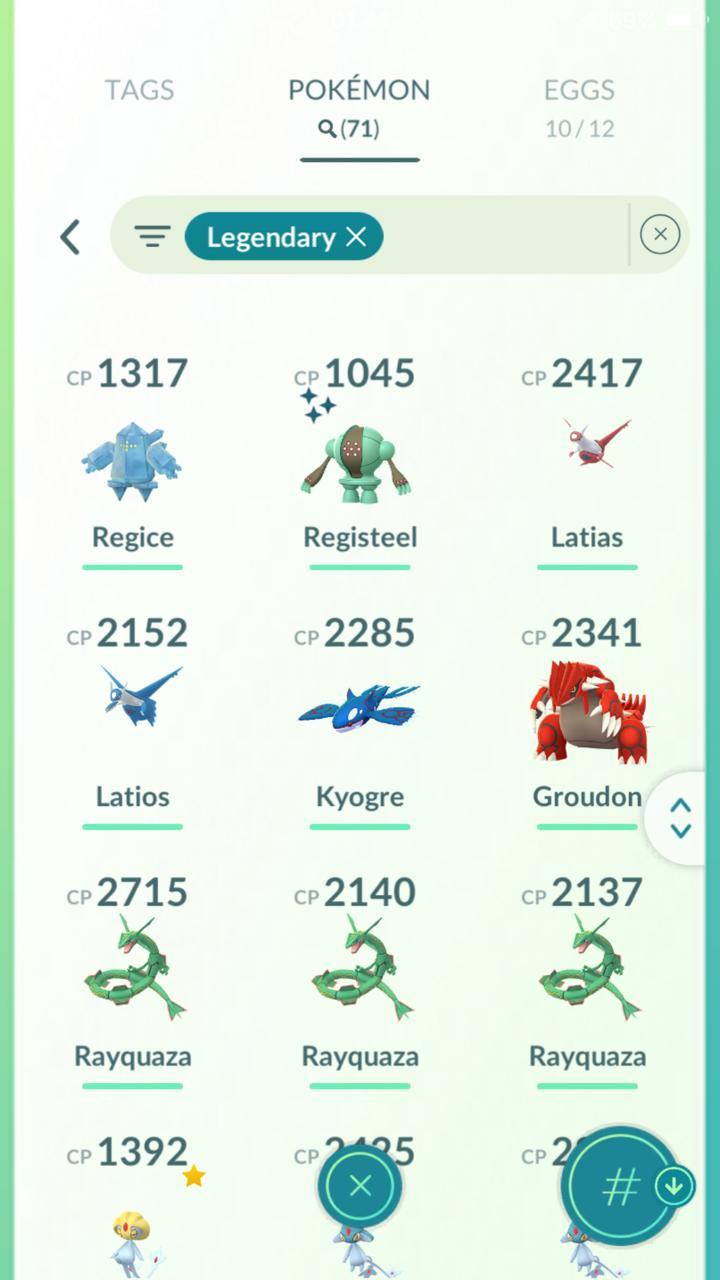Image resolution: width=720 pixels, height=1280 pixels.
Task: Close the Pokémon storage screen
Action: click(360, 1186)
